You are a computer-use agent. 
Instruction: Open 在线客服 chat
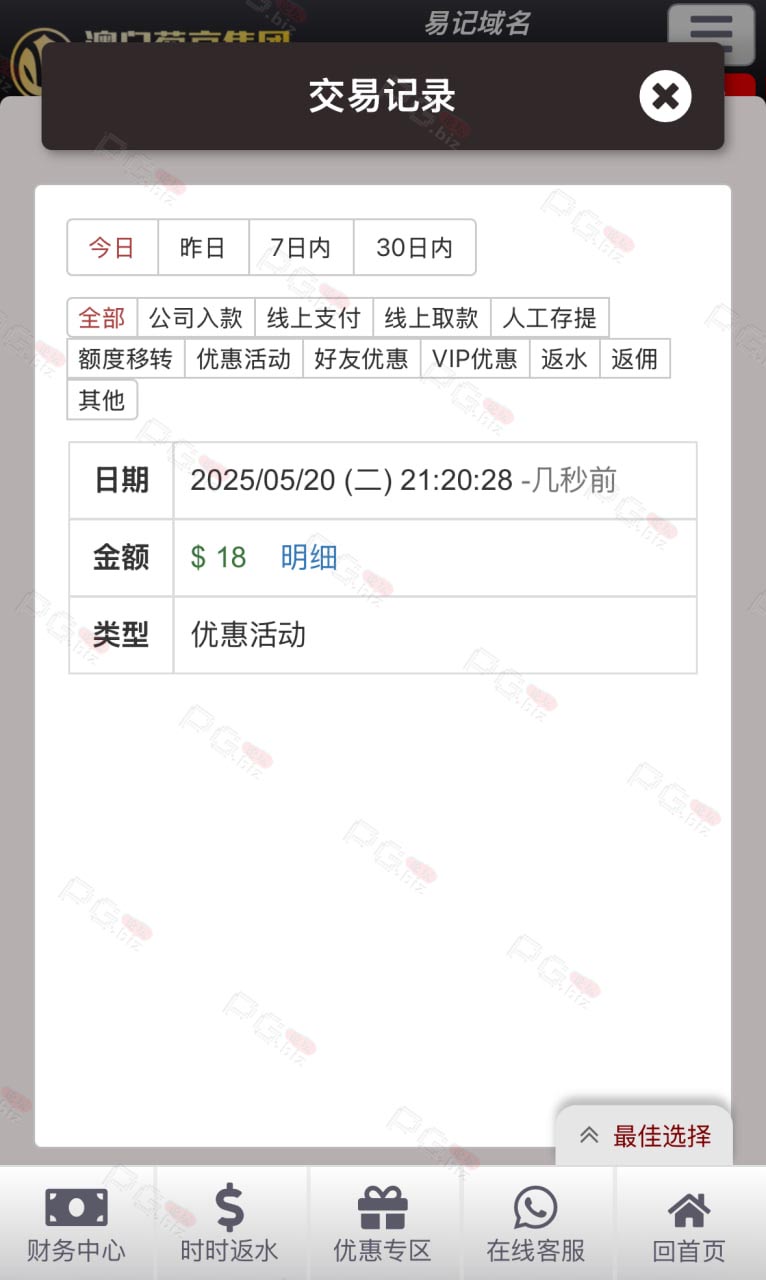[536, 1223]
